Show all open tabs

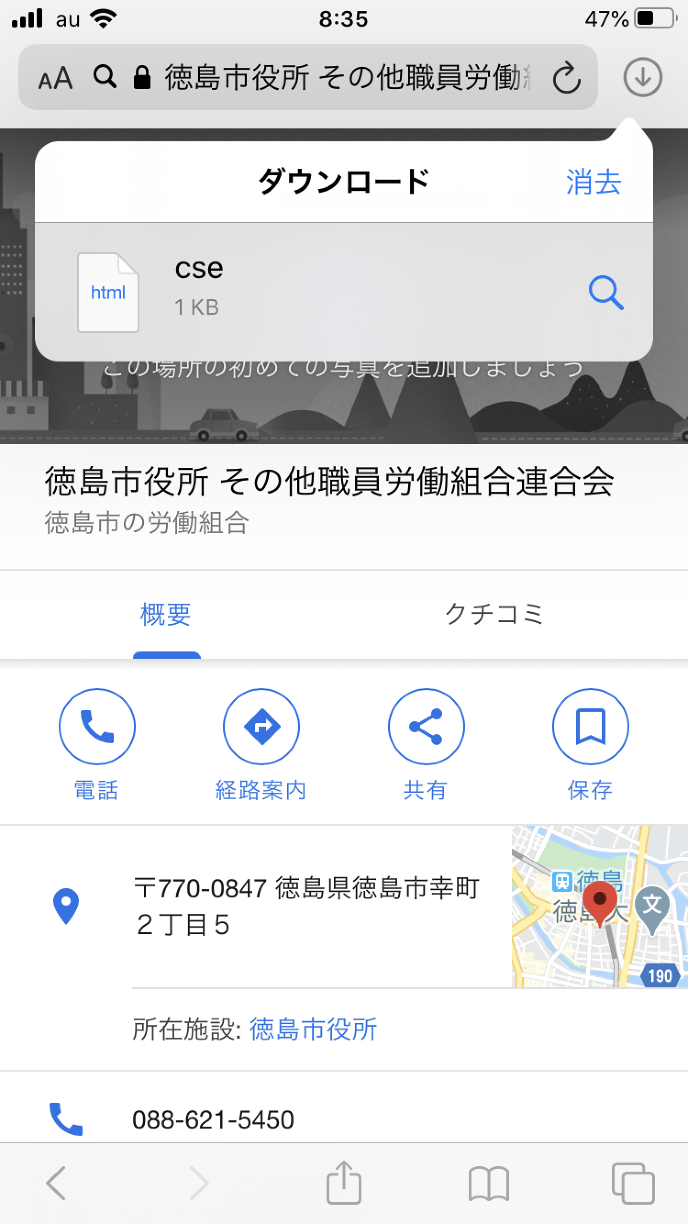[632, 1184]
